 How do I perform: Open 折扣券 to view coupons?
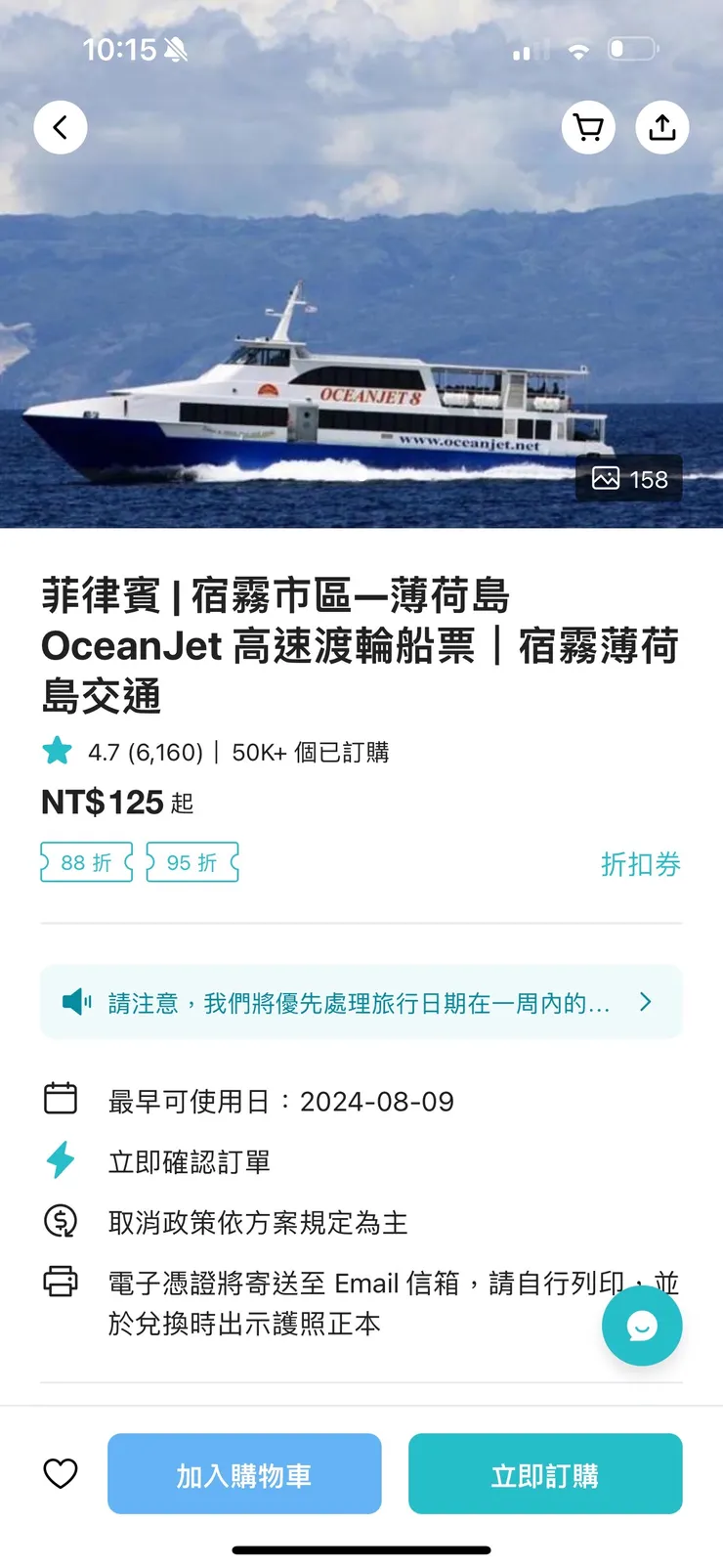click(x=642, y=863)
